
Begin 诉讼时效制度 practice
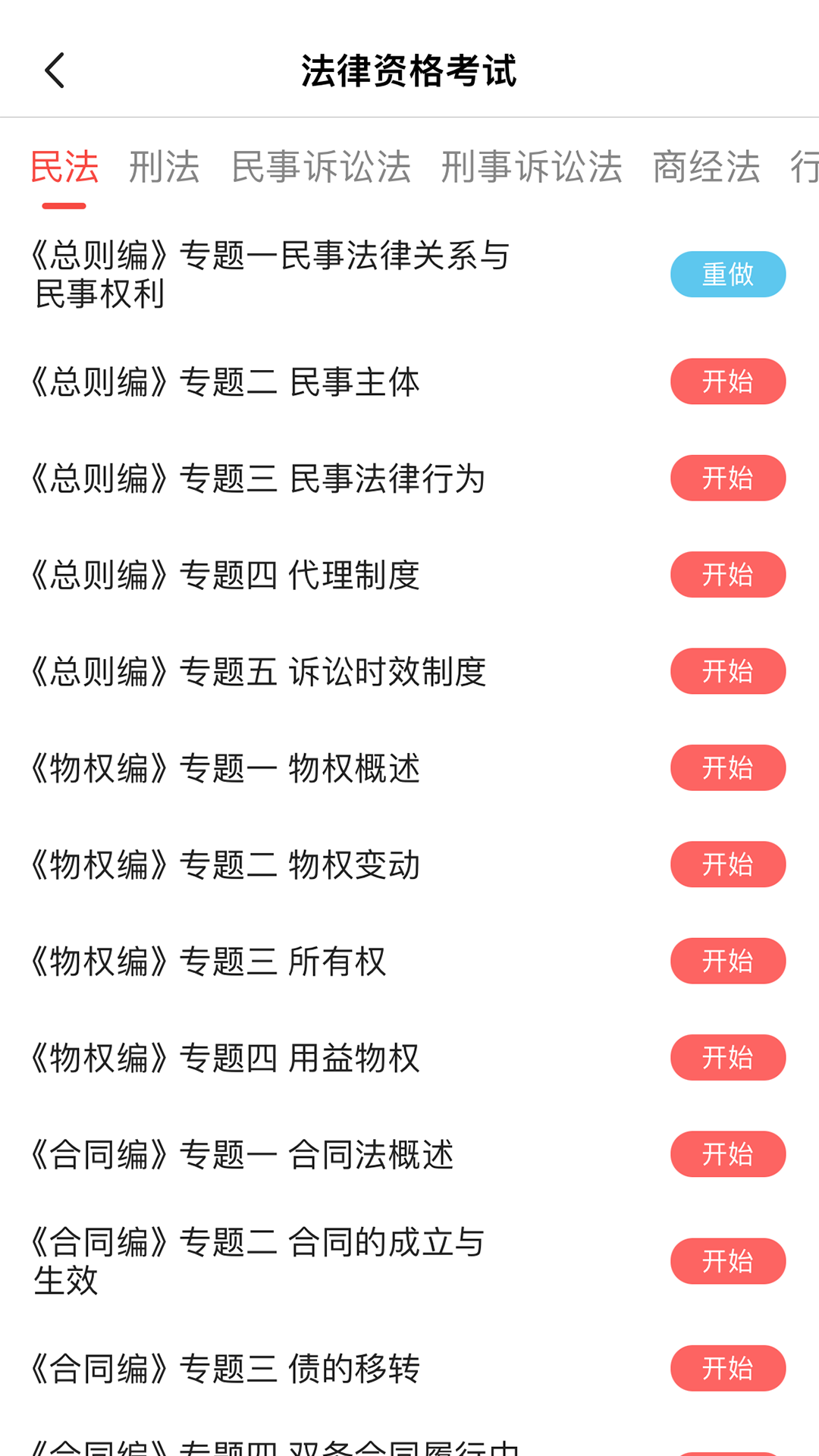click(727, 671)
